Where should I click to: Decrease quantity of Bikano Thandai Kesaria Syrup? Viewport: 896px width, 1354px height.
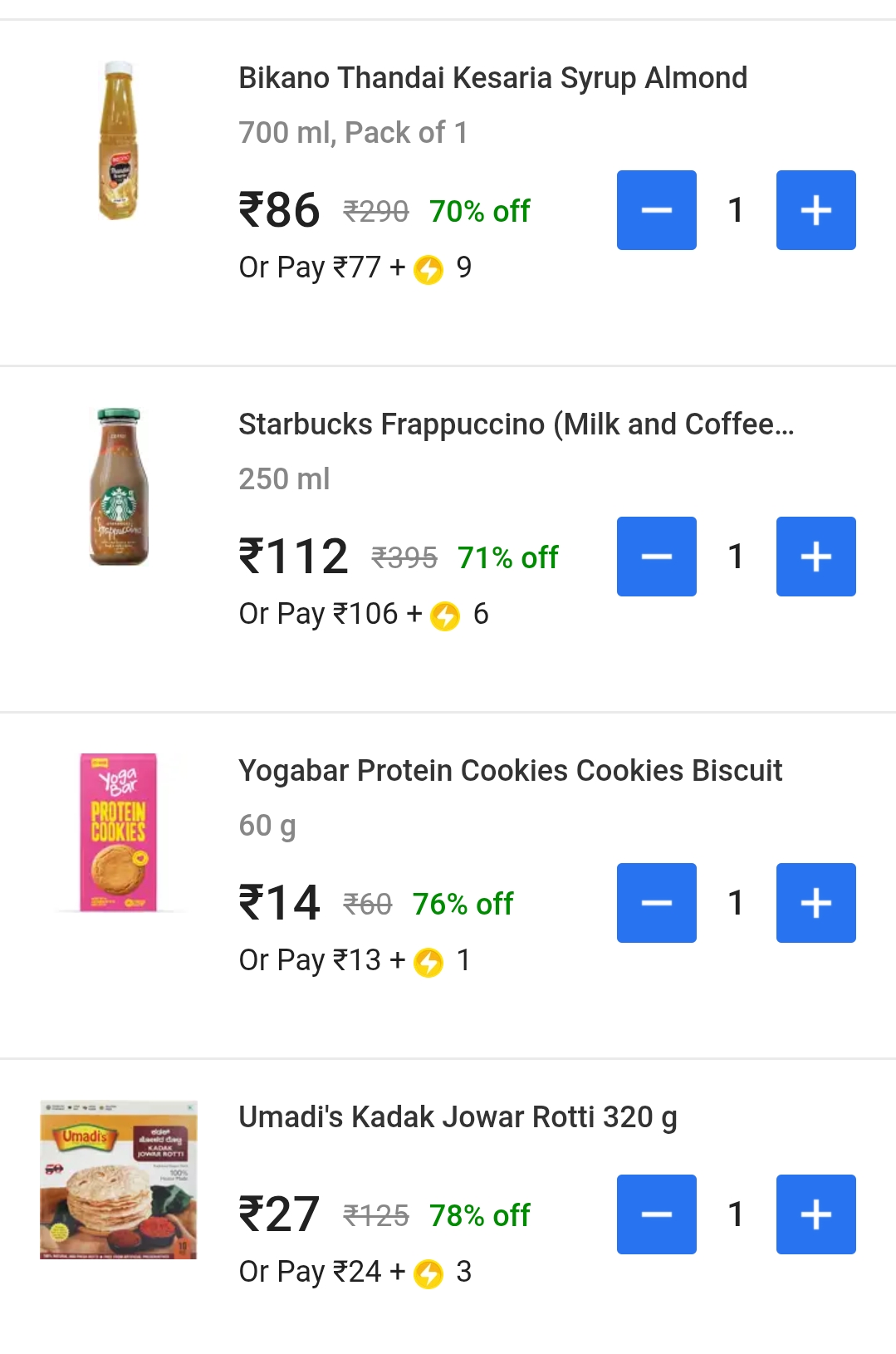point(656,210)
